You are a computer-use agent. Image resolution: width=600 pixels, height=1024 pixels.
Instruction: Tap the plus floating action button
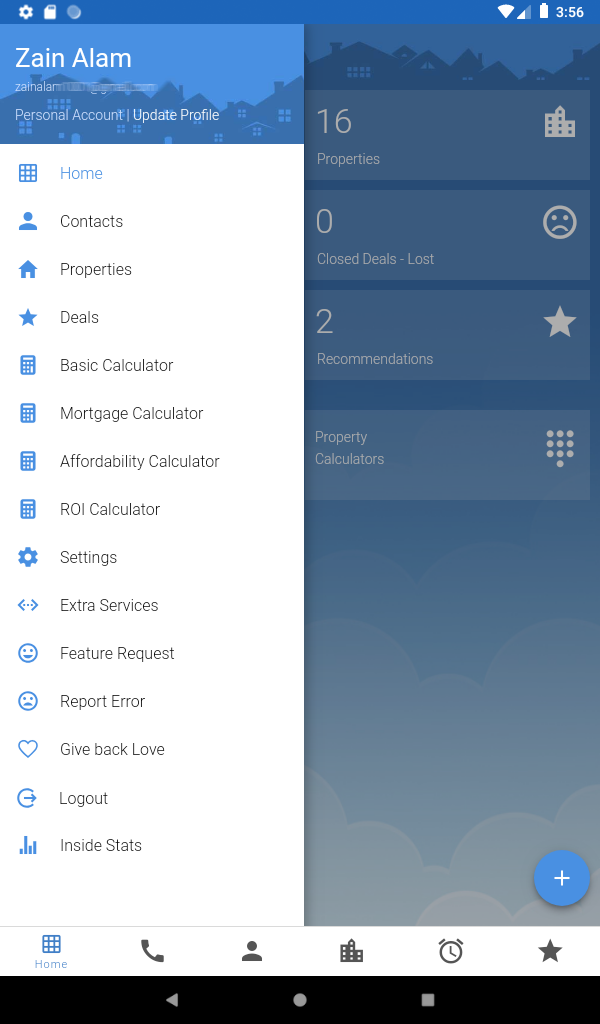(x=561, y=878)
